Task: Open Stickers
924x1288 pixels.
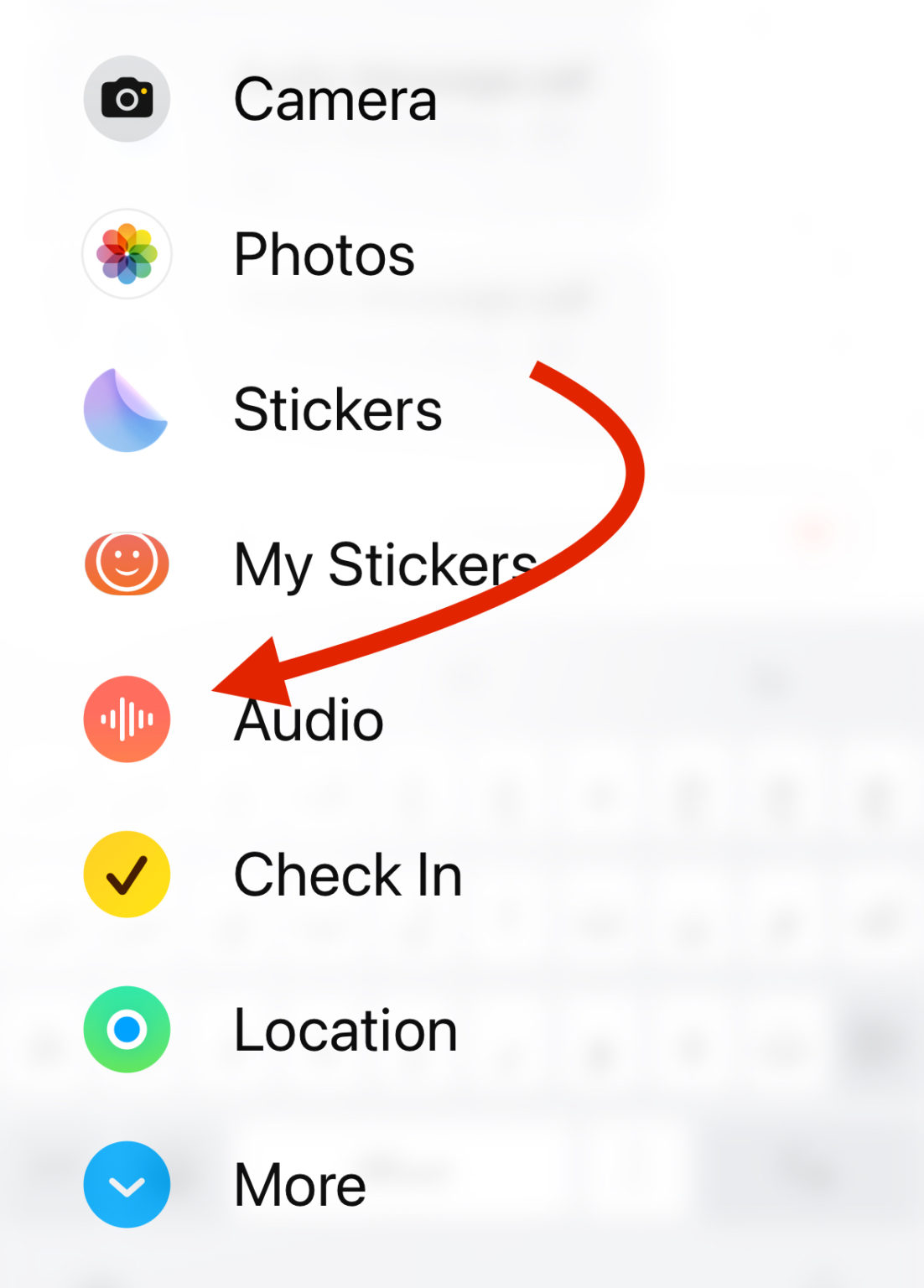Action: (x=127, y=410)
